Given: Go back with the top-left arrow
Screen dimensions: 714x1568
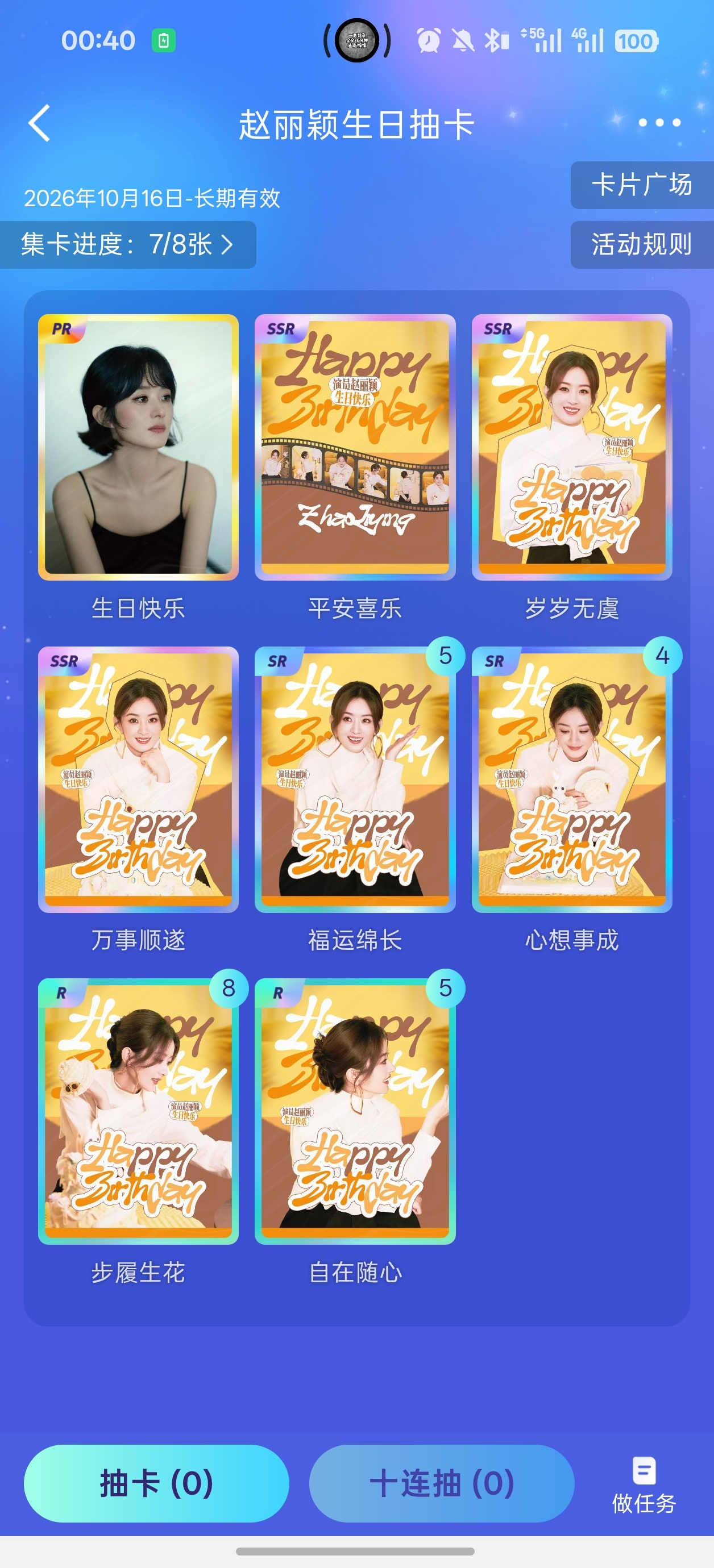Looking at the screenshot, I should point(39,123).
